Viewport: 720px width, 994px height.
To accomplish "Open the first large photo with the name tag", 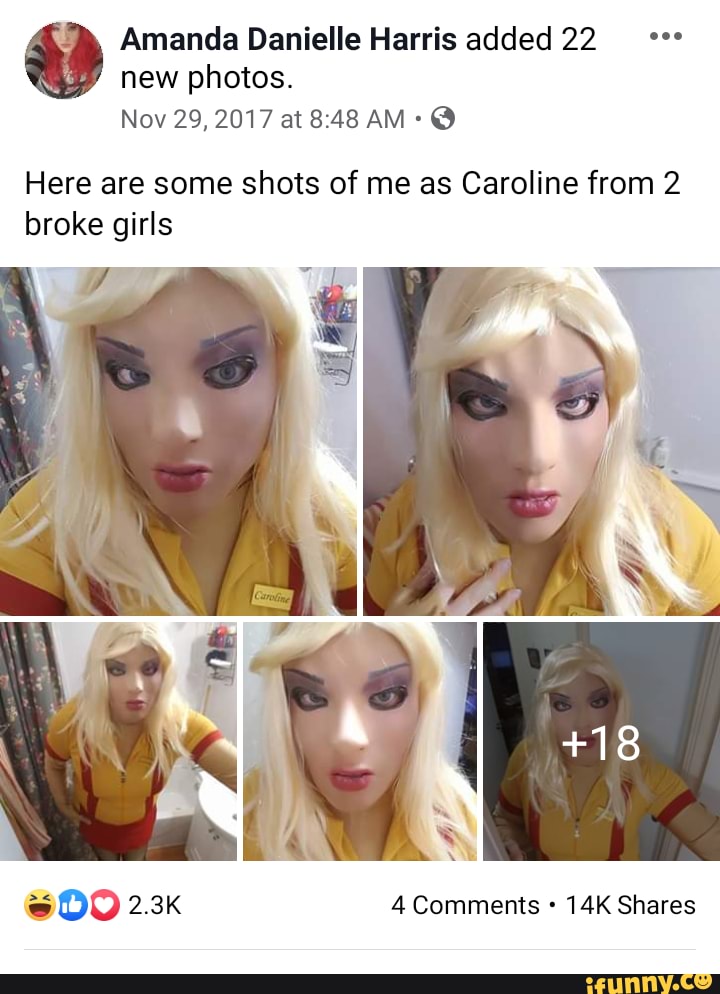I will click(x=178, y=441).
